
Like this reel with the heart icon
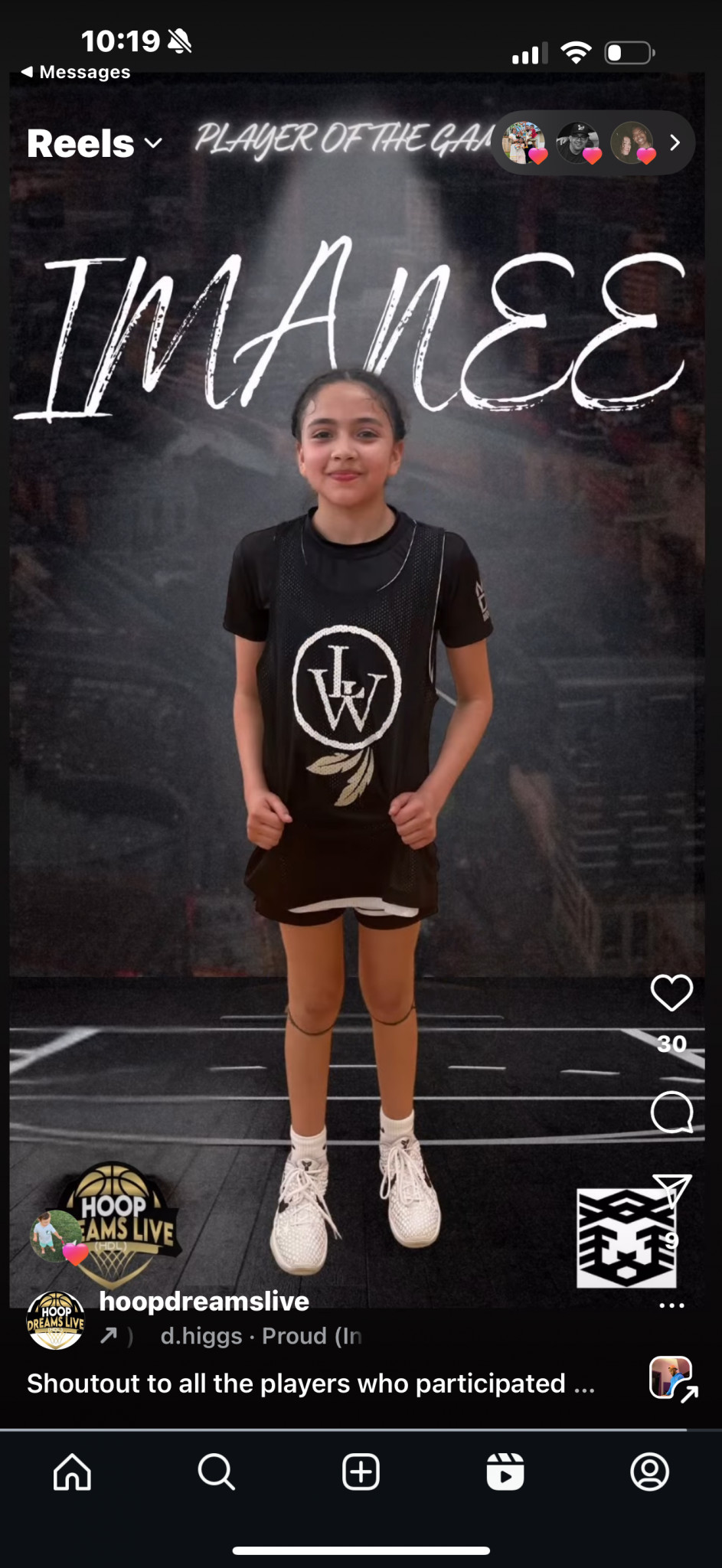click(671, 993)
